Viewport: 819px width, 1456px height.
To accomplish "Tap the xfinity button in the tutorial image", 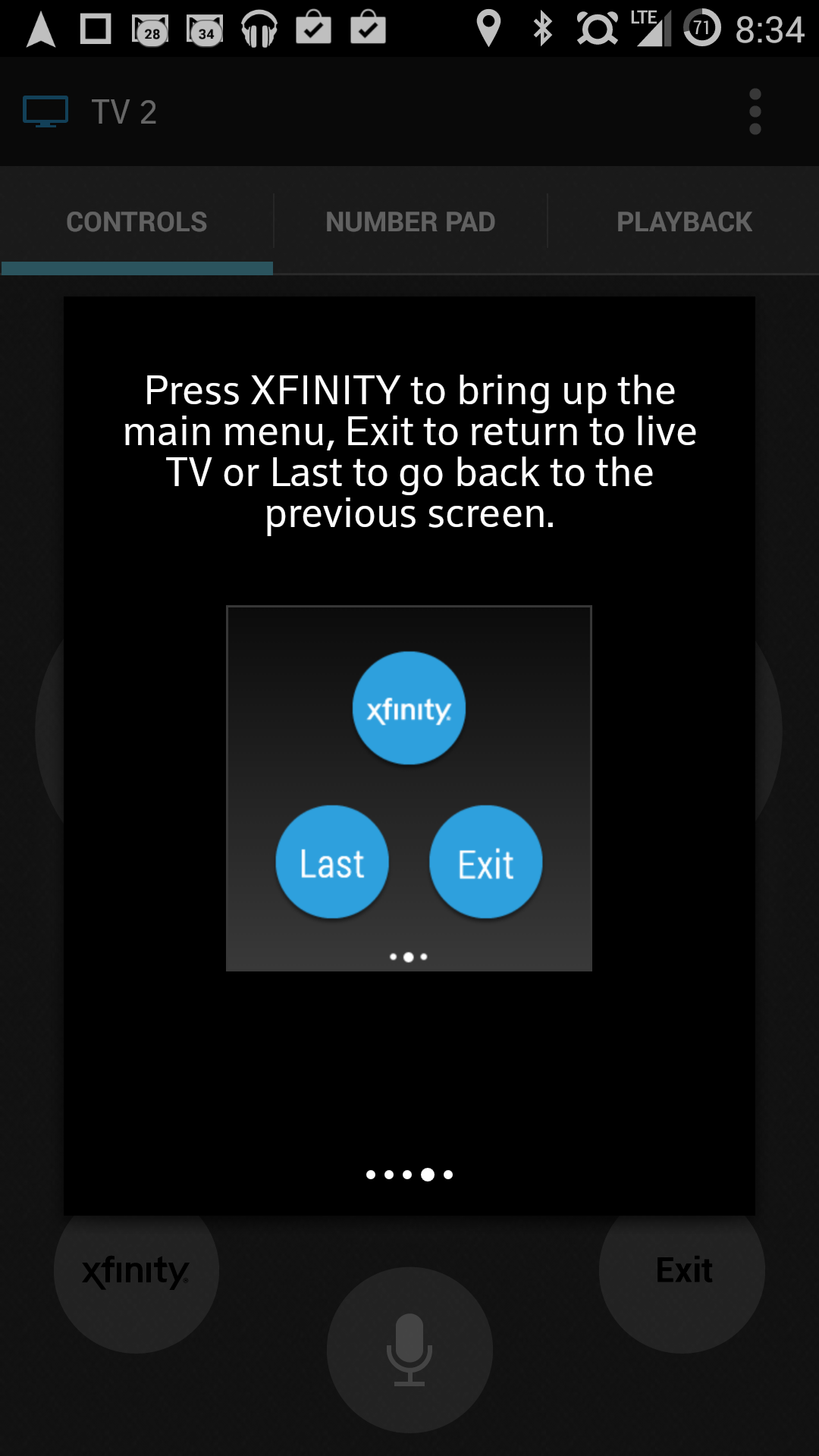I will [x=409, y=708].
